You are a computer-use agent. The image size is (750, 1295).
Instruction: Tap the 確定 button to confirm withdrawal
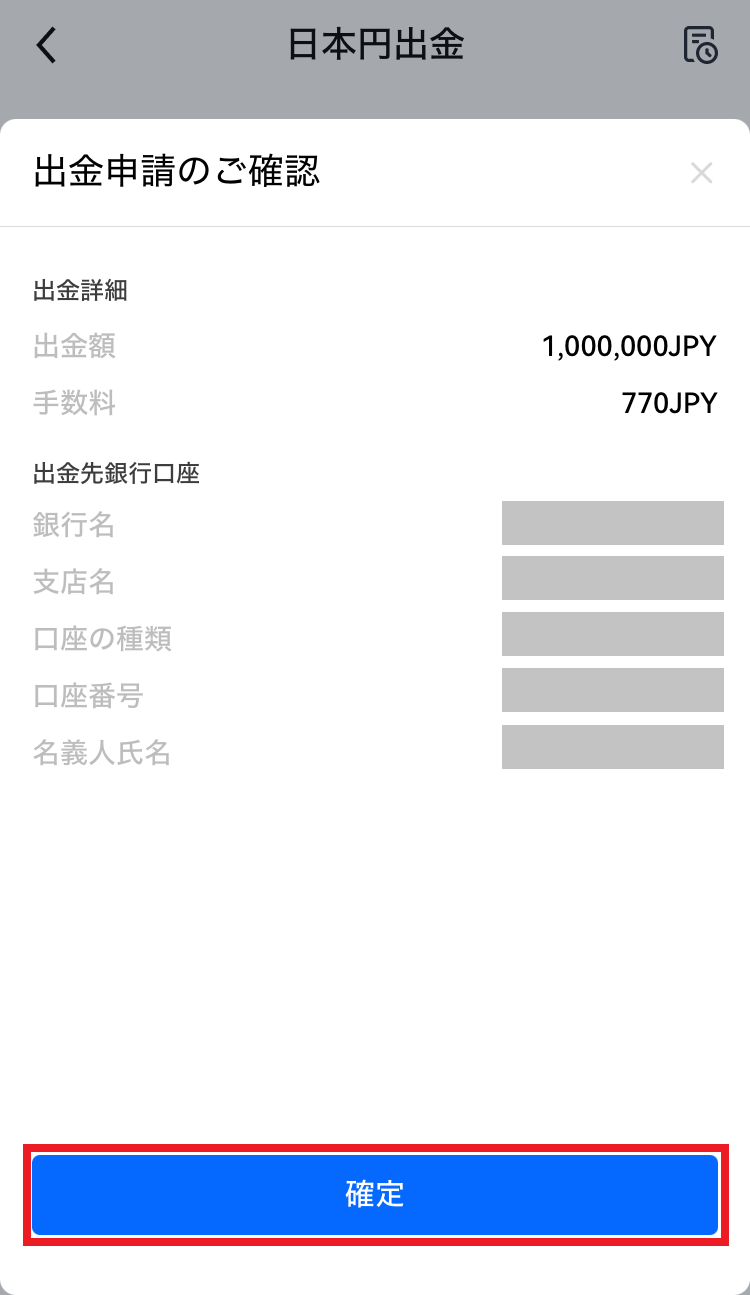coord(375,1195)
